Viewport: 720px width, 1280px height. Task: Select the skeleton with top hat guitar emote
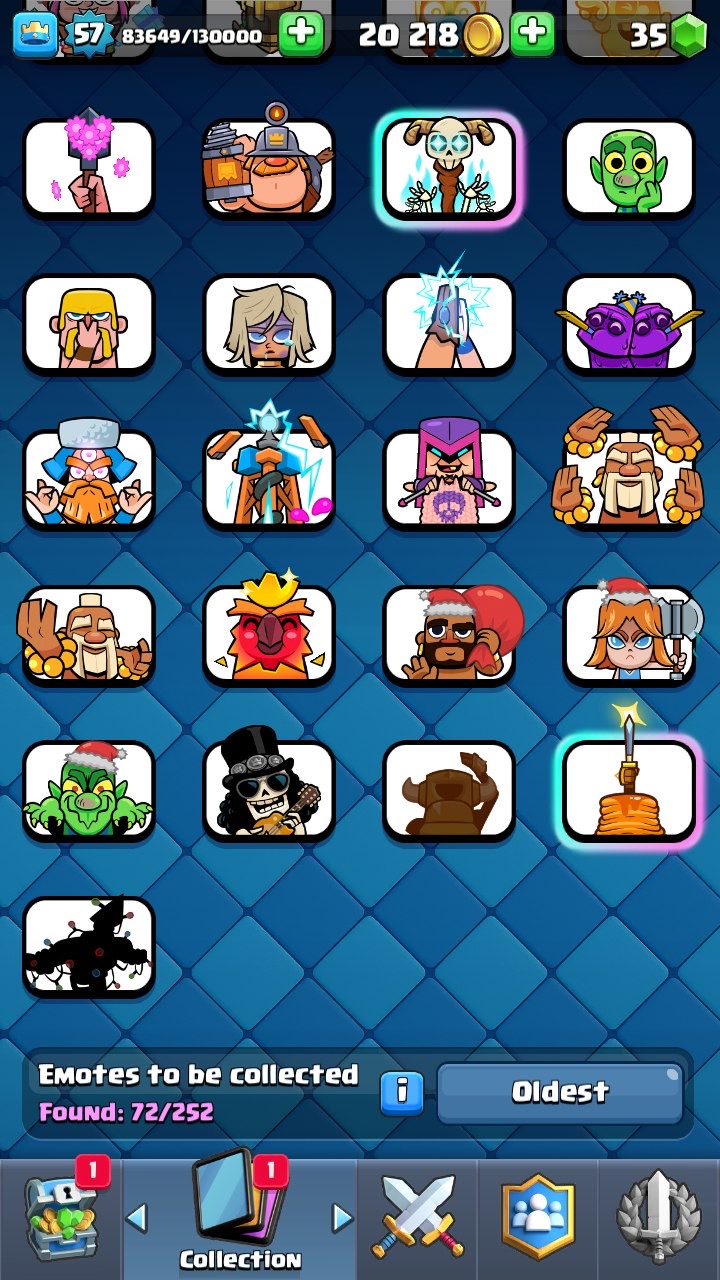pyautogui.click(x=269, y=790)
